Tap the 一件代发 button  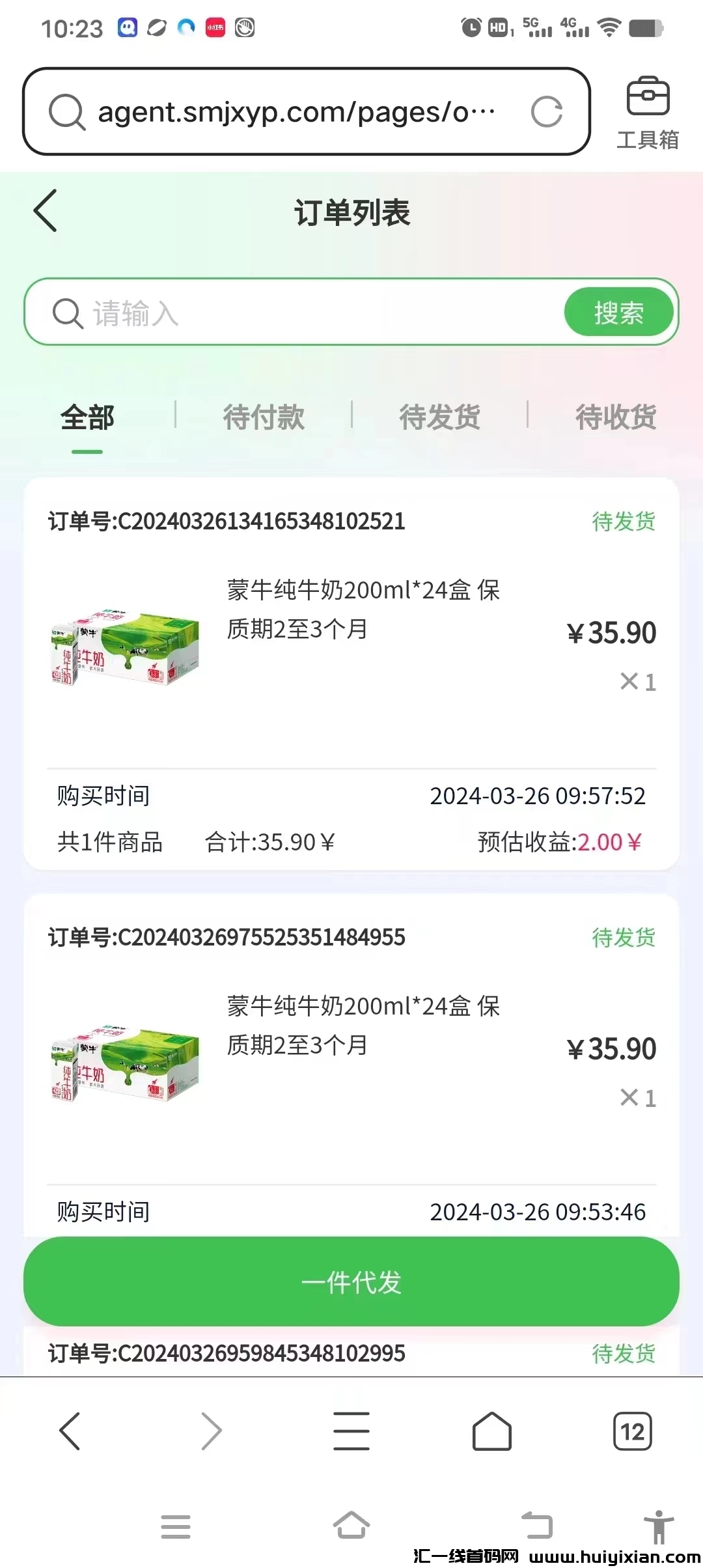(351, 1282)
